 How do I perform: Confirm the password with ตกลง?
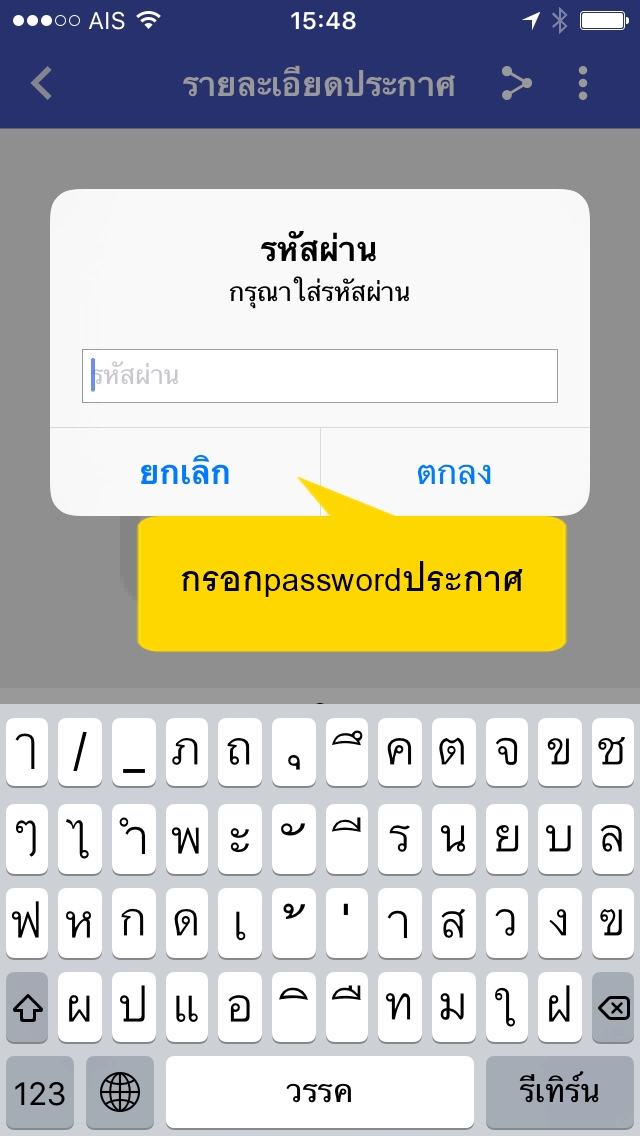pos(454,472)
